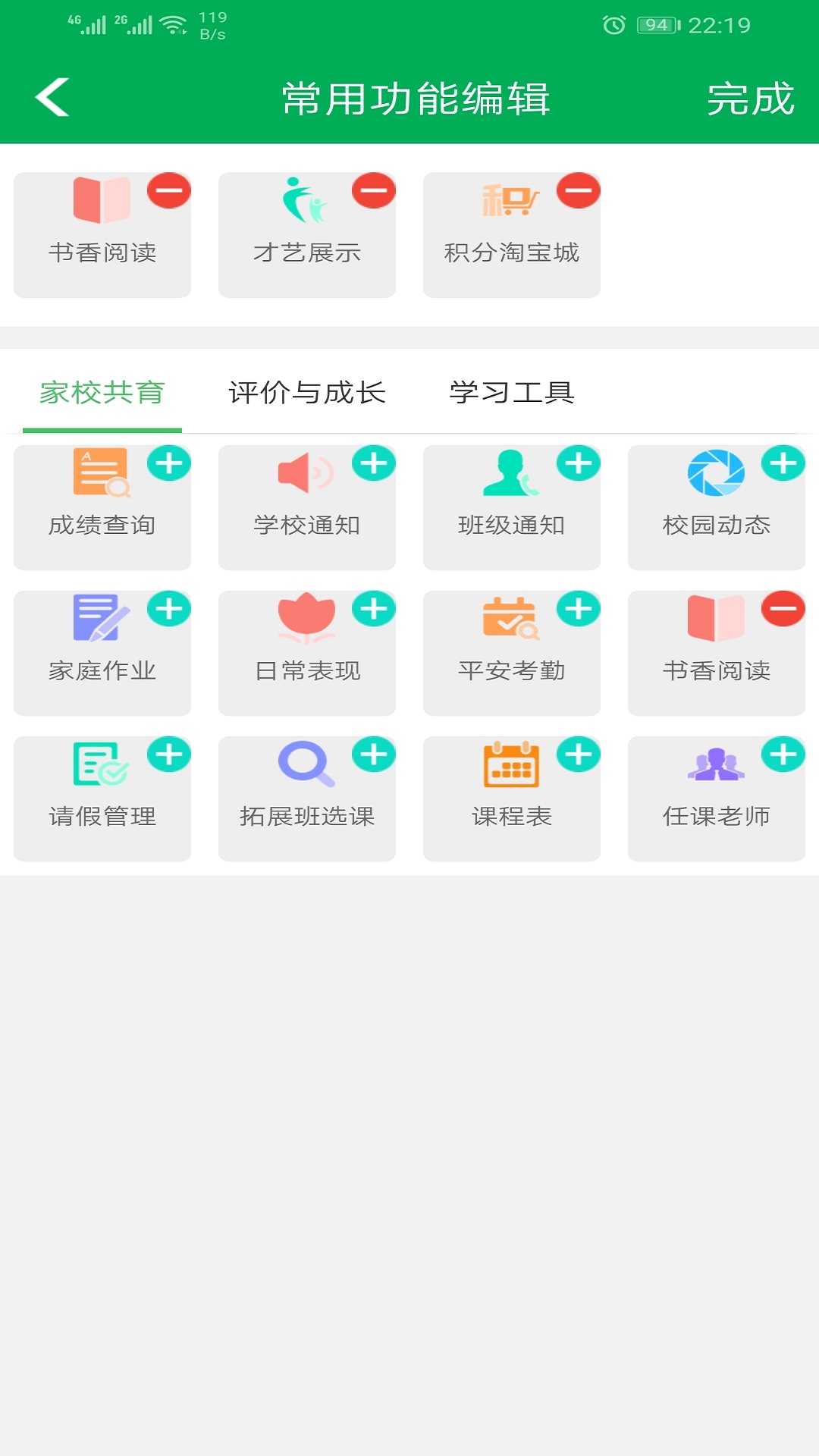Image resolution: width=819 pixels, height=1456 pixels.
Task: Click the 日常表现 flower icon
Action: pos(306,618)
